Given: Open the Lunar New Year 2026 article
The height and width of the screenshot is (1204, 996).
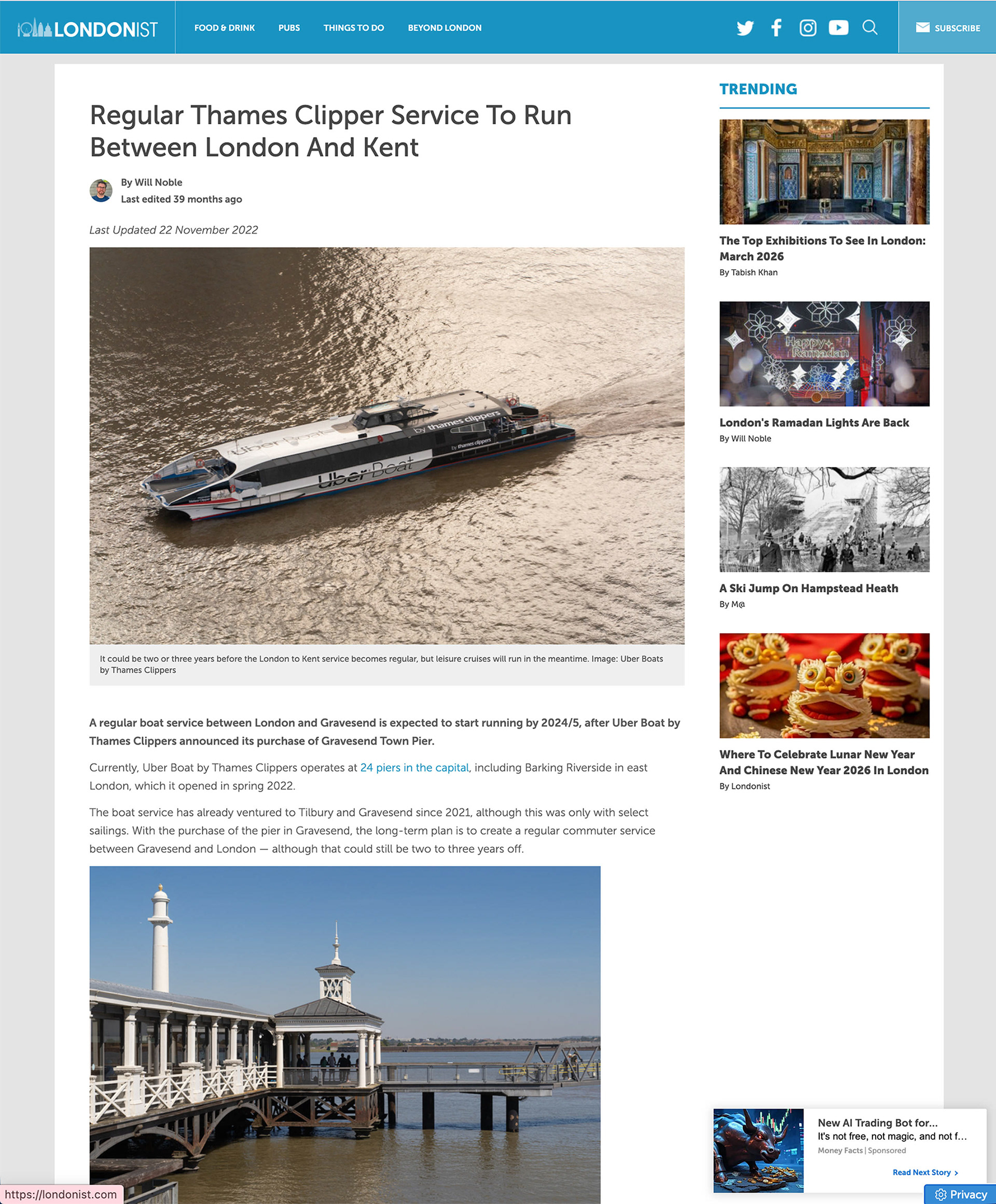Looking at the screenshot, I should point(823,762).
